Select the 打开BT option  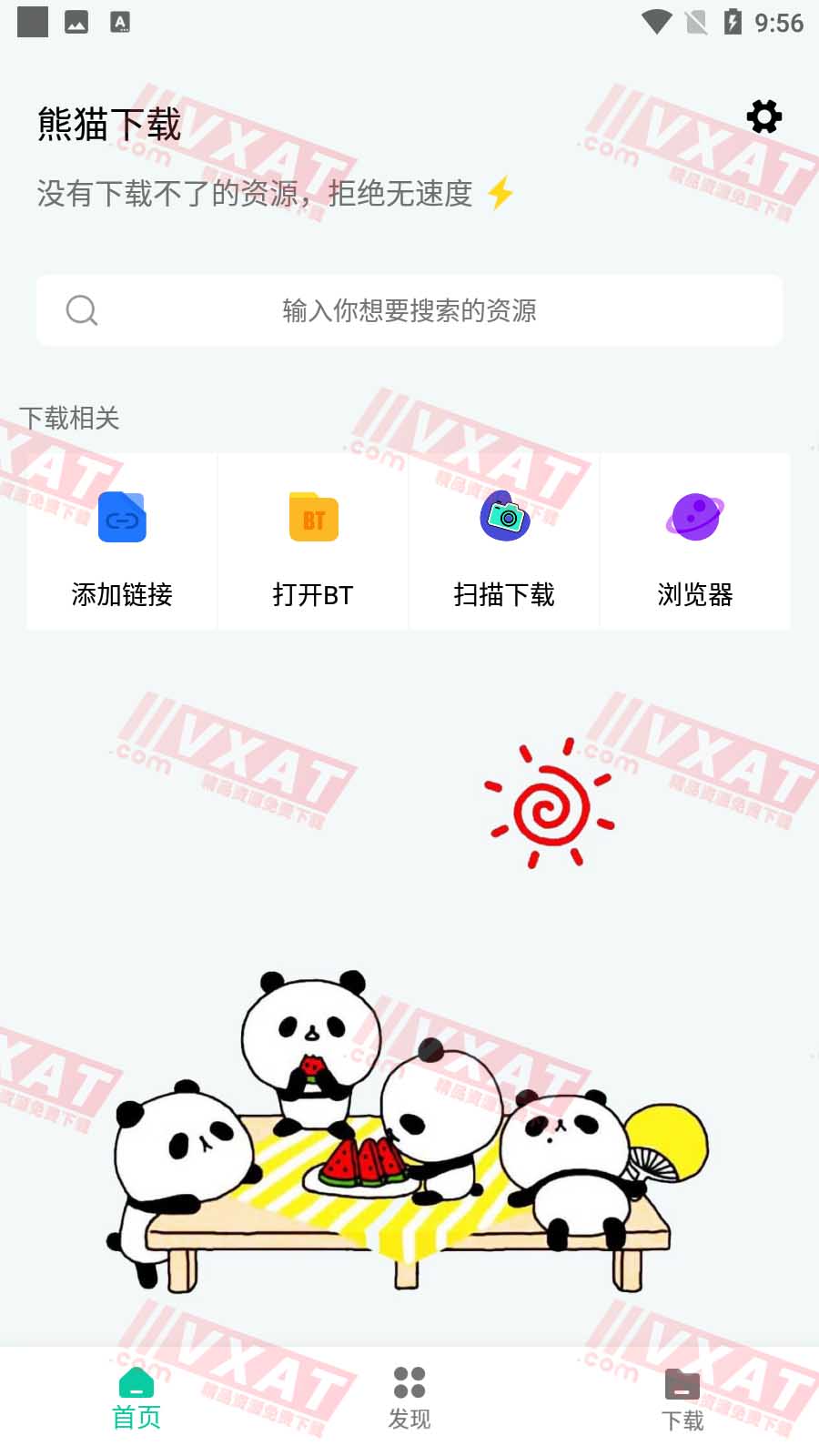[x=313, y=542]
